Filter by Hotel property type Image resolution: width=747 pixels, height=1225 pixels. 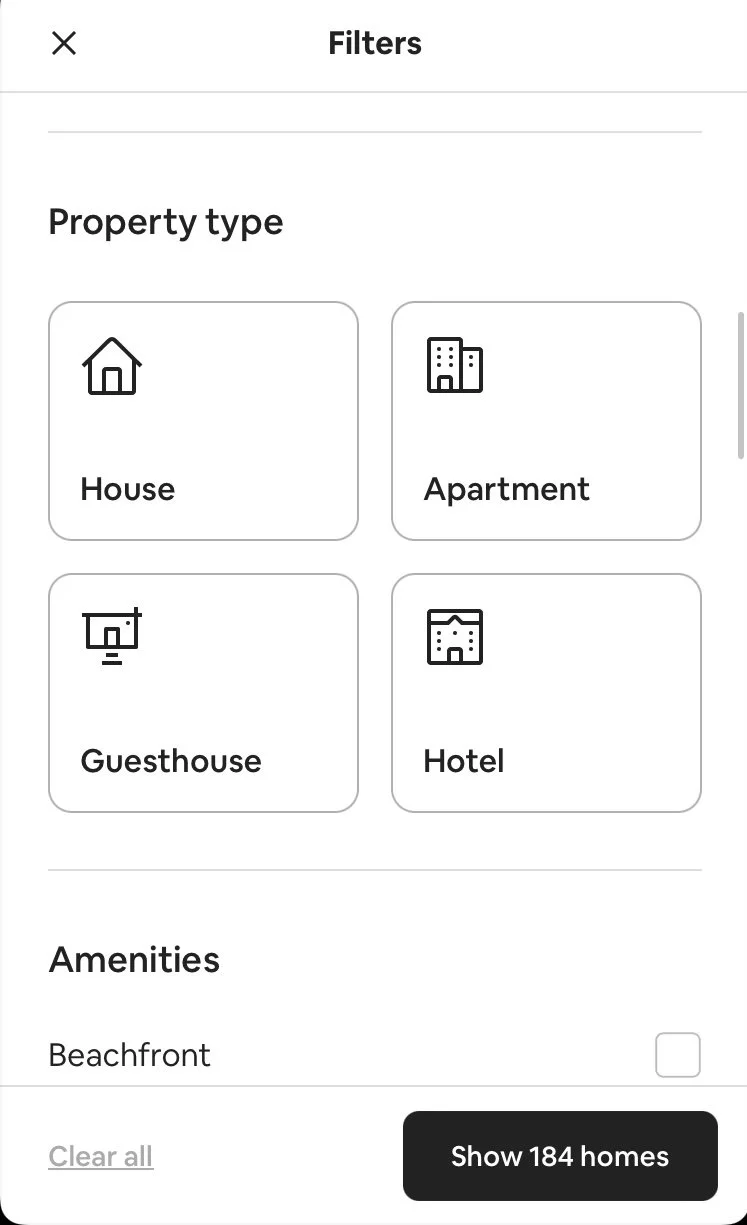click(x=546, y=693)
